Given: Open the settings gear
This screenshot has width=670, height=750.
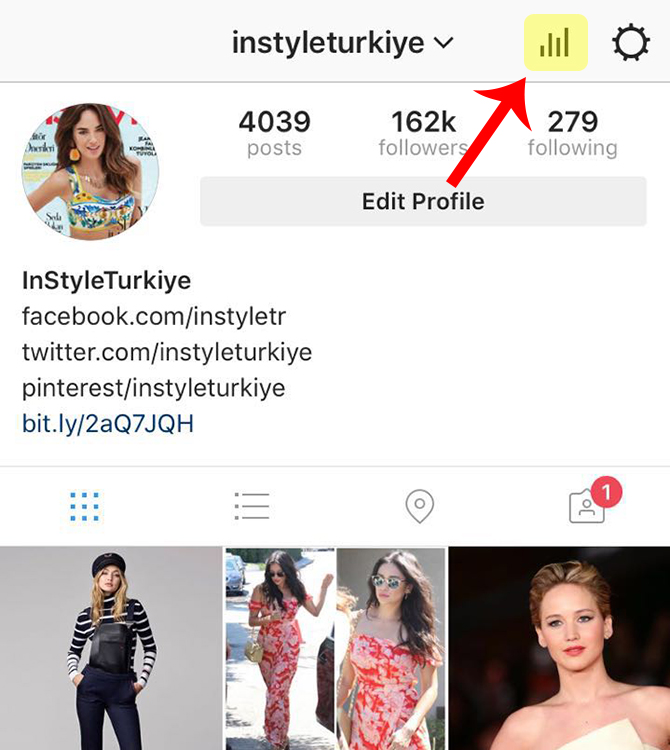Looking at the screenshot, I should (630, 44).
